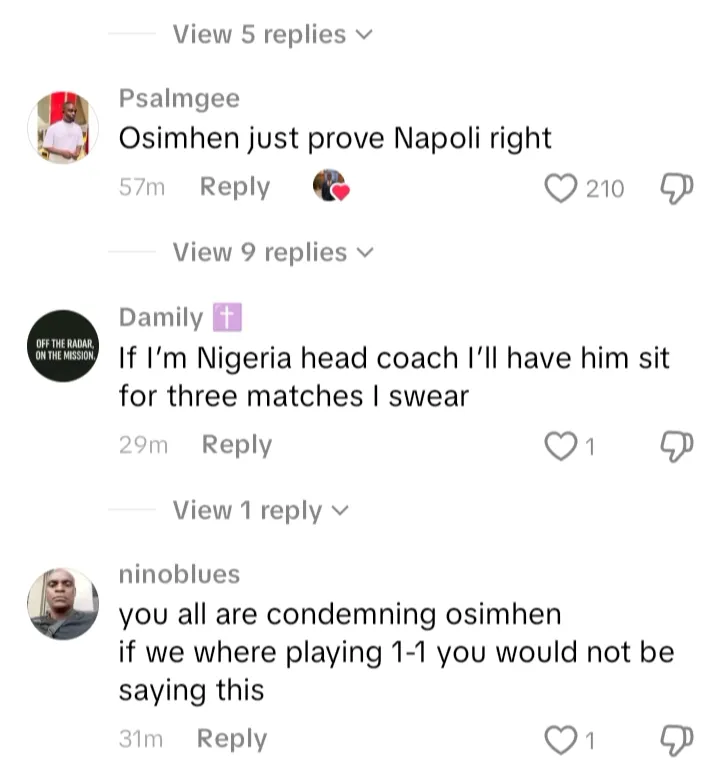Open the ninoblues username link
Viewport: 720px width, 770px height.
179,574
